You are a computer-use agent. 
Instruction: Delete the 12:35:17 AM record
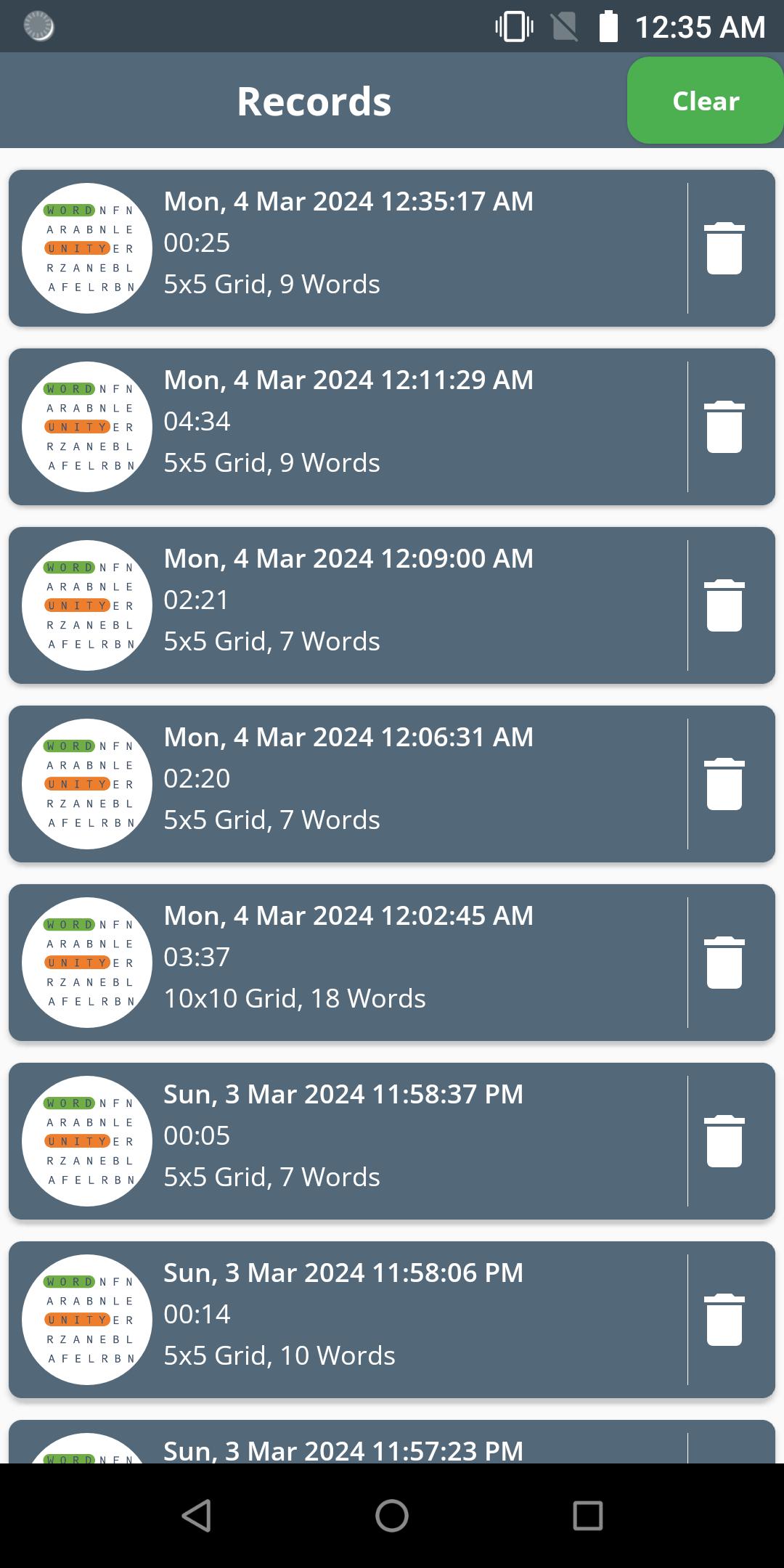tap(724, 248)
